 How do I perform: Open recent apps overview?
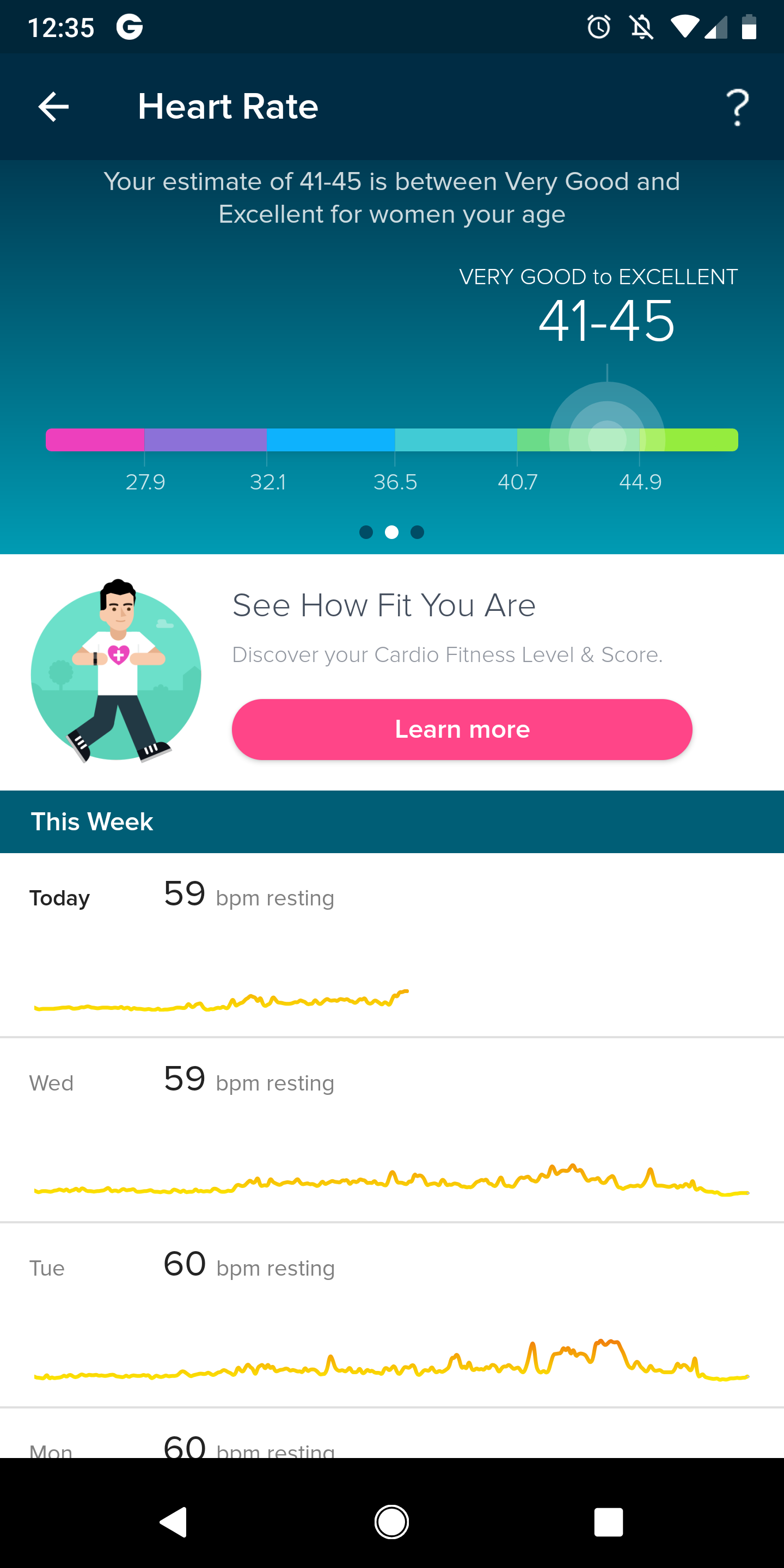click(x=608, y=1522)
